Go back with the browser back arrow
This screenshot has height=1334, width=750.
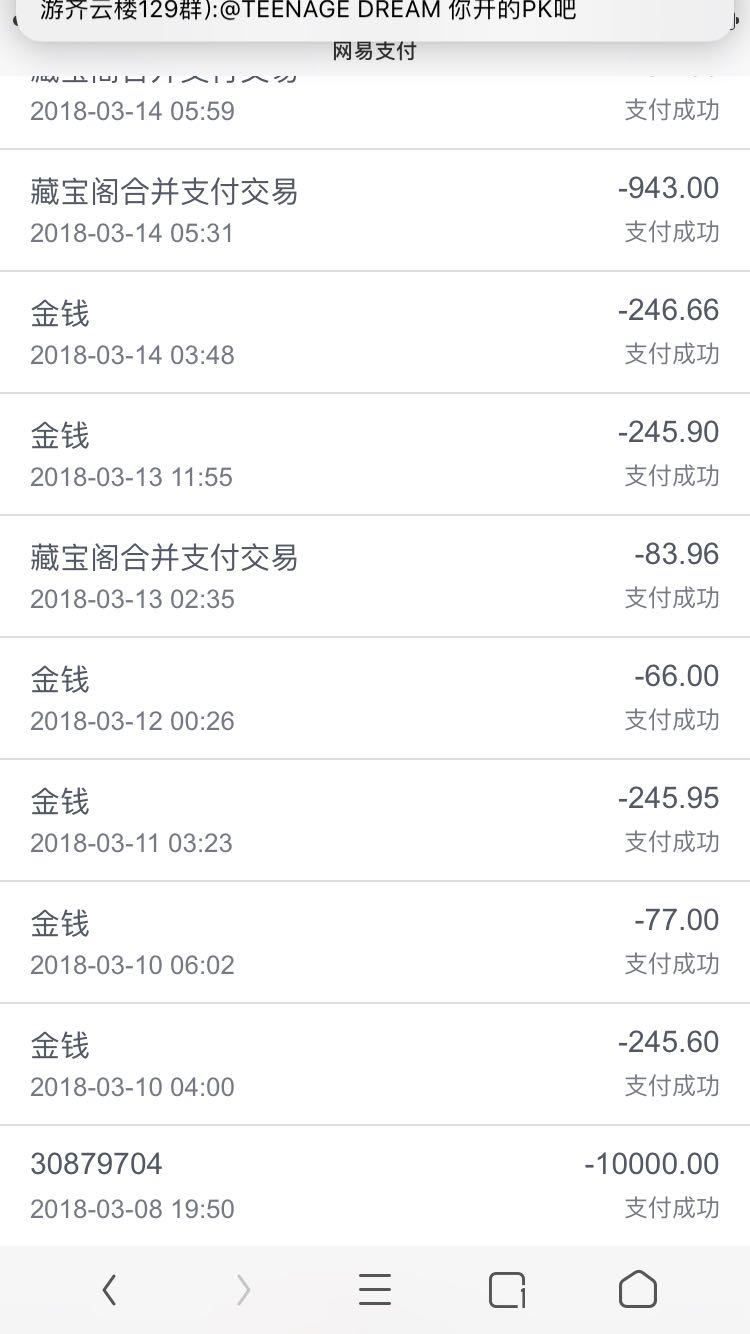(110, 1290)
